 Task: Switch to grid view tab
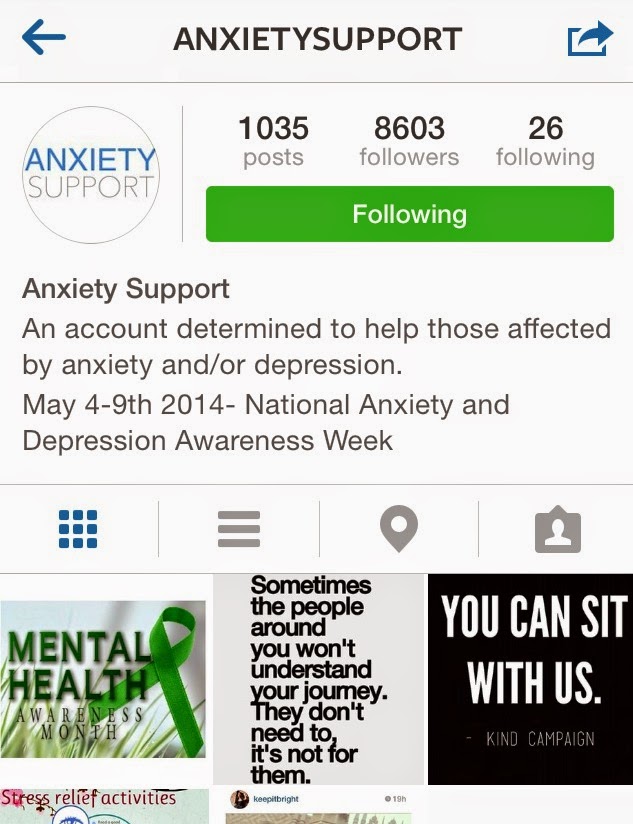(x=78, y=528)
